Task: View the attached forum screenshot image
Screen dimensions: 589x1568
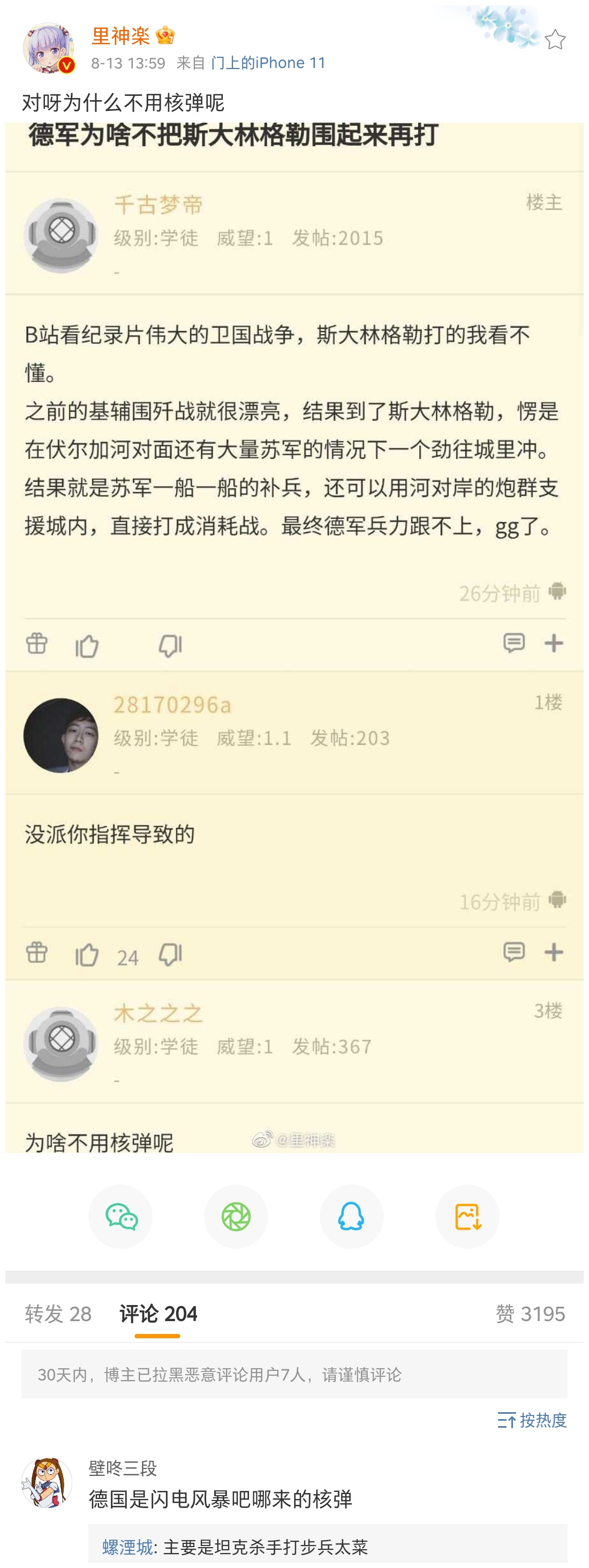Action: (x=294, y=637)
